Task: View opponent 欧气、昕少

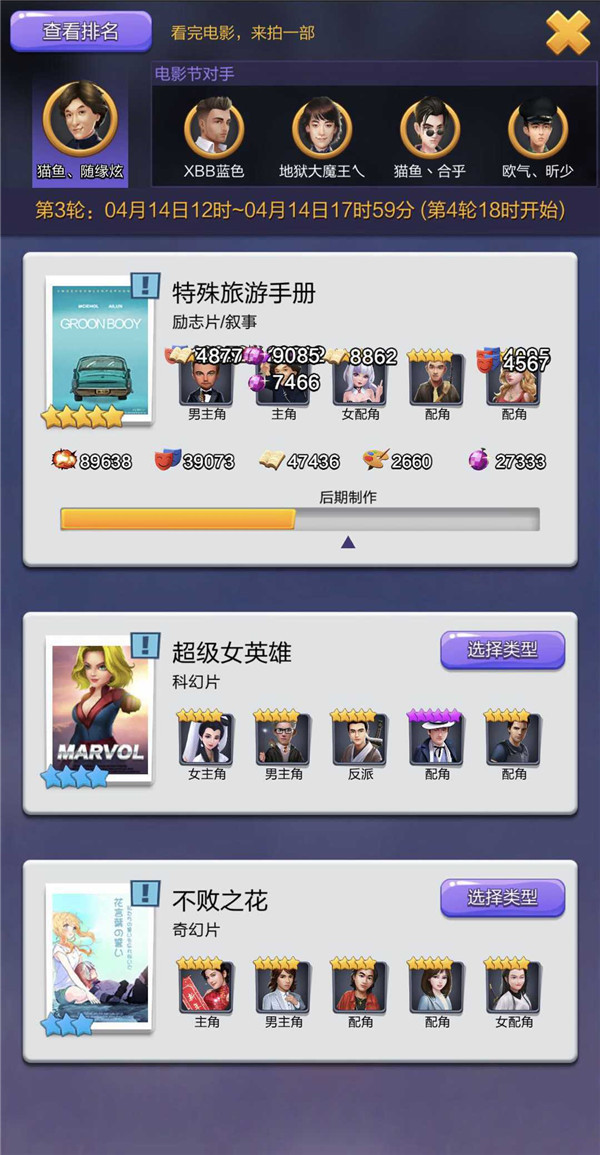Action: (537, 128)
